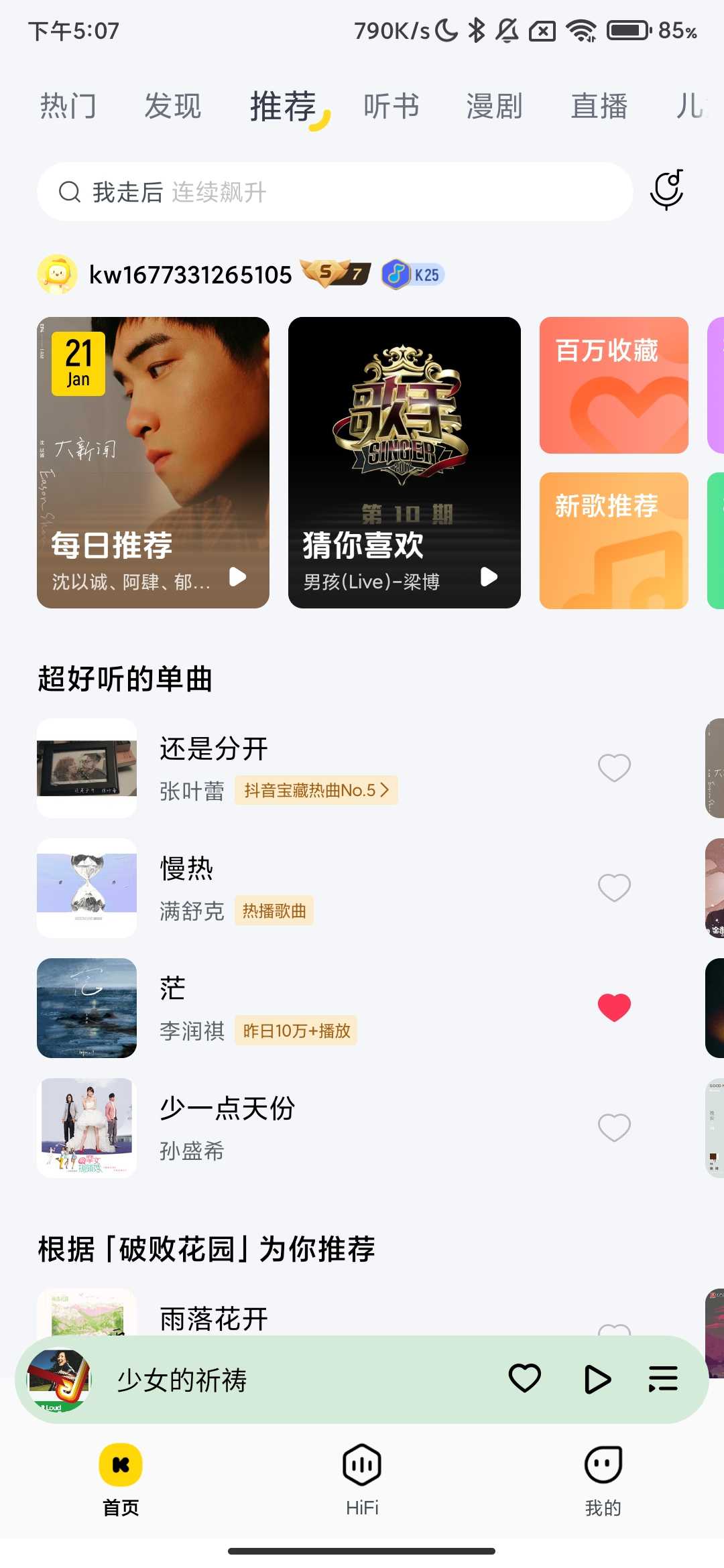Play the 猜你喜欢 card
This screenshot has height=1568, width=724.
[x=489, y=577]
